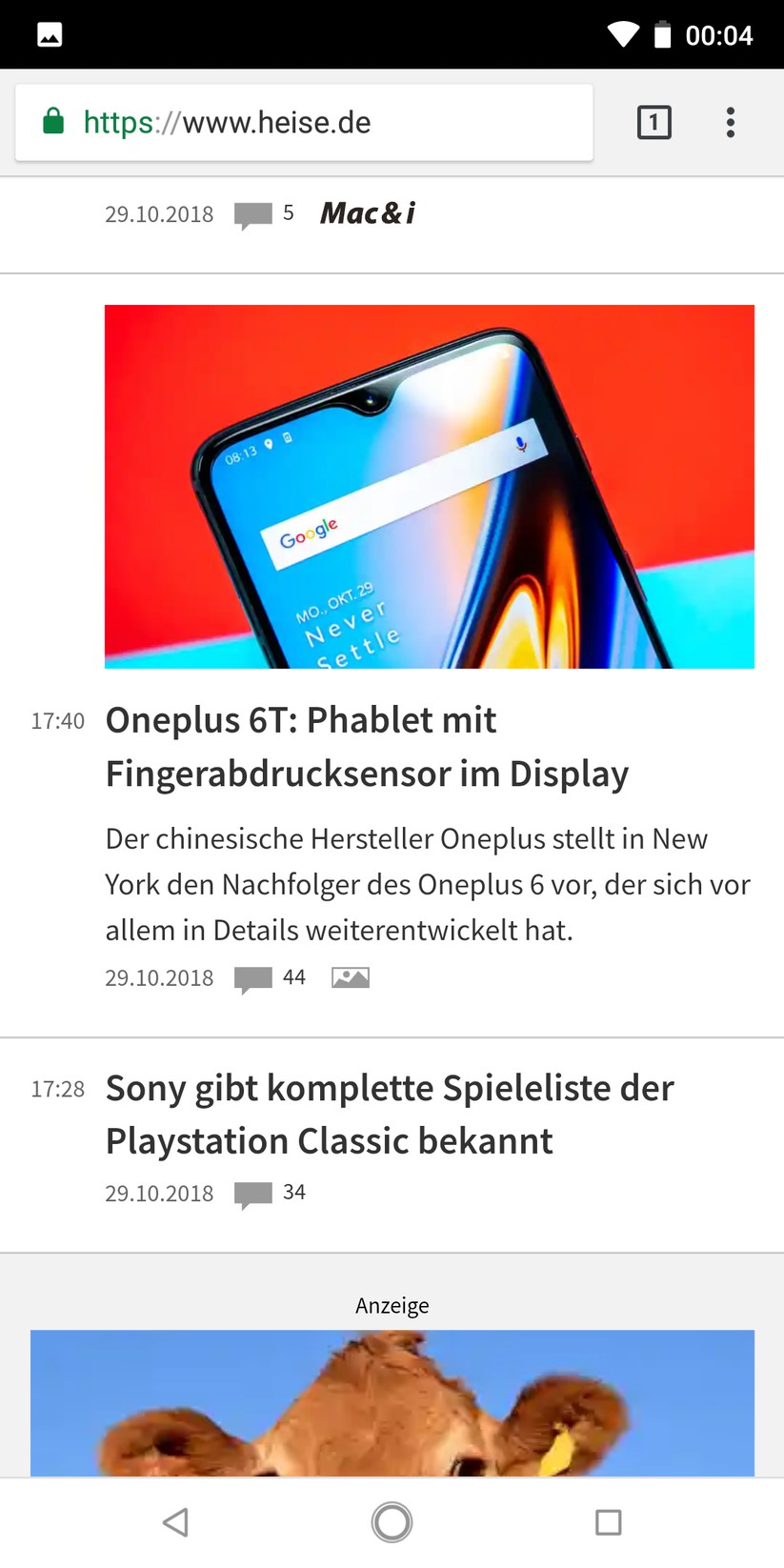The width and height of the screenshot is (784, 1568).
Task: Select the Mac&i channel label
Action: tap(366, 213)
